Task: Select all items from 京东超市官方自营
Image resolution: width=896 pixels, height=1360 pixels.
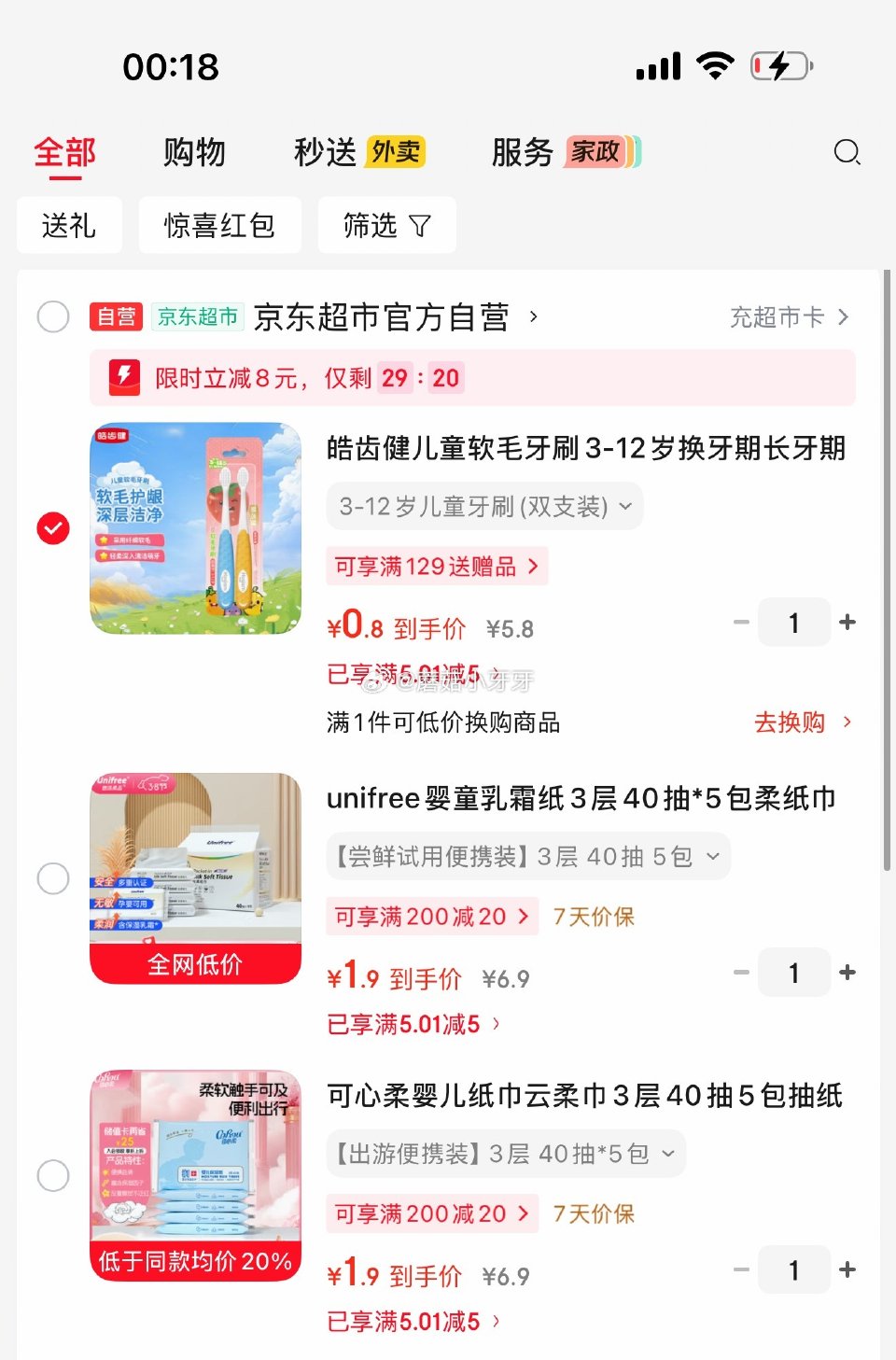Action: [53, 316]
